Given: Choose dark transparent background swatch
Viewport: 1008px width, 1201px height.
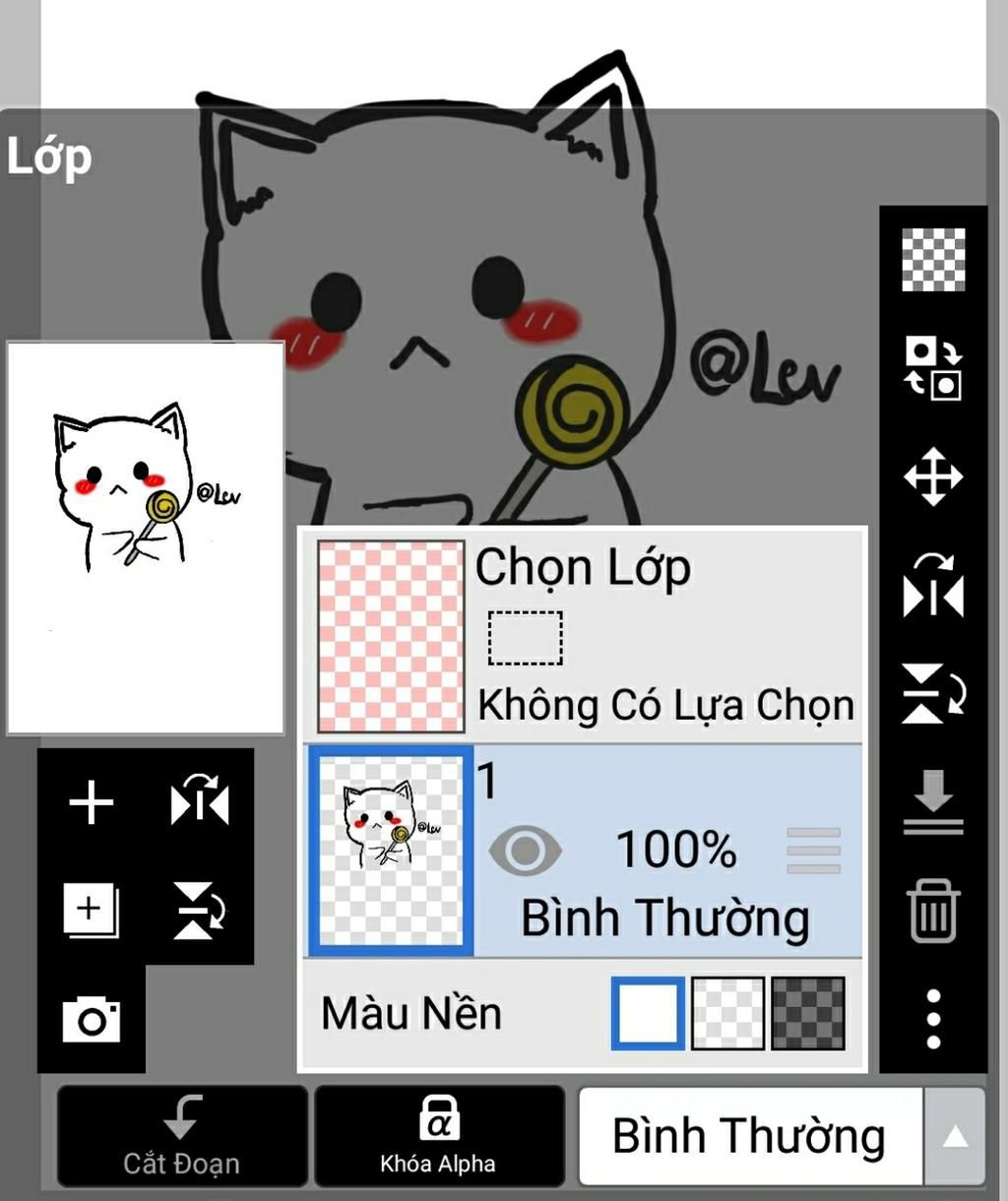Looking at the screenshot, I should (807, 1013).
